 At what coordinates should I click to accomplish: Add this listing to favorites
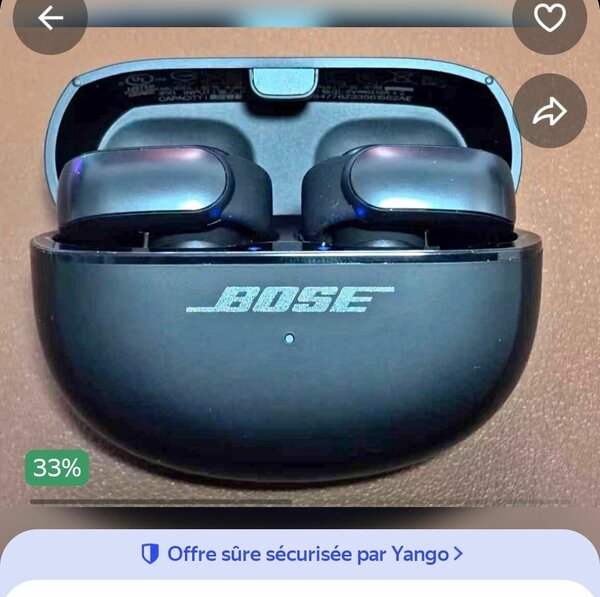coord(549,19)
